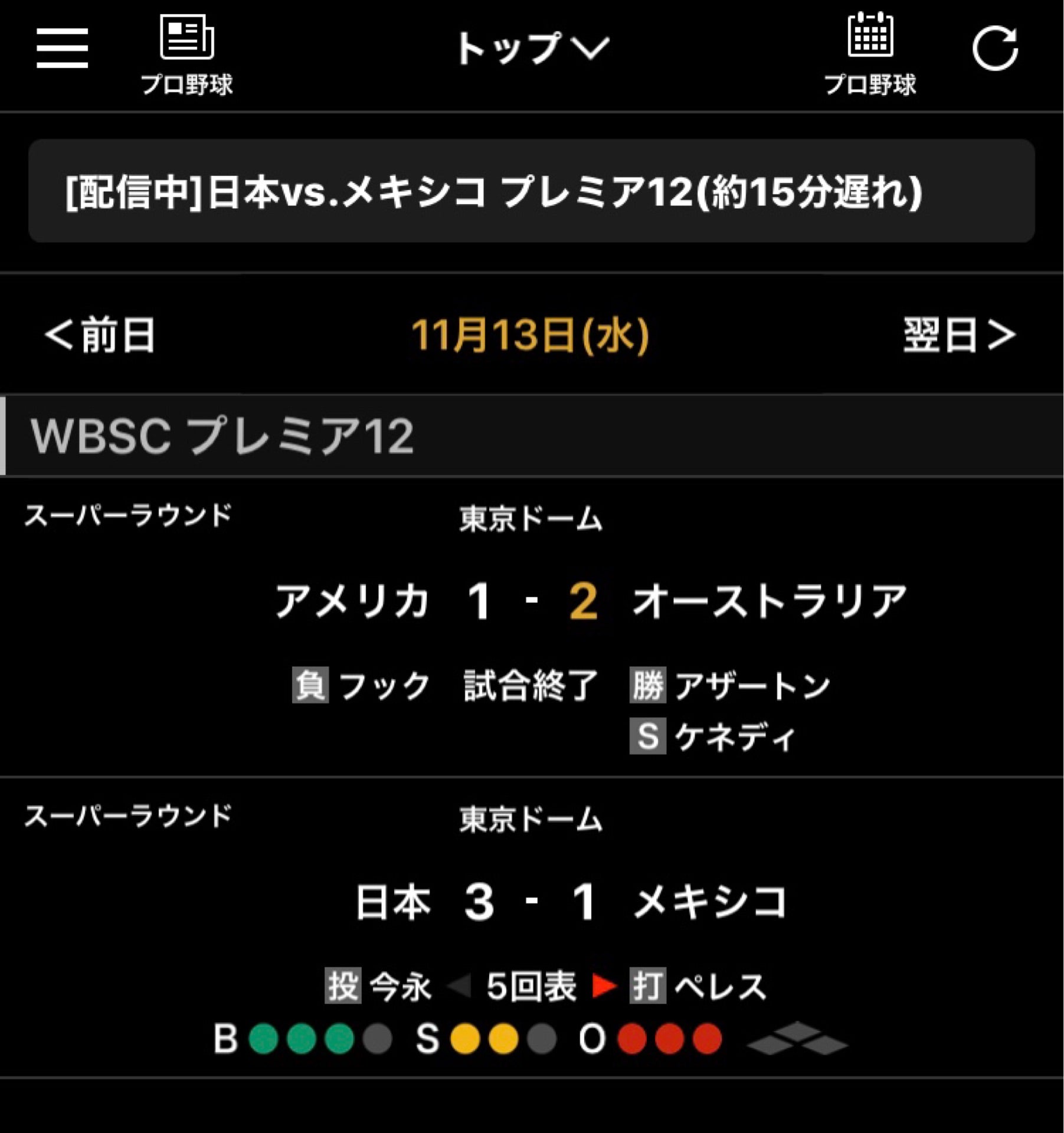Open the アメリカ vs オーストラリア game details
Viewport: 1064px width, 1133px height.
pos(531,627)
